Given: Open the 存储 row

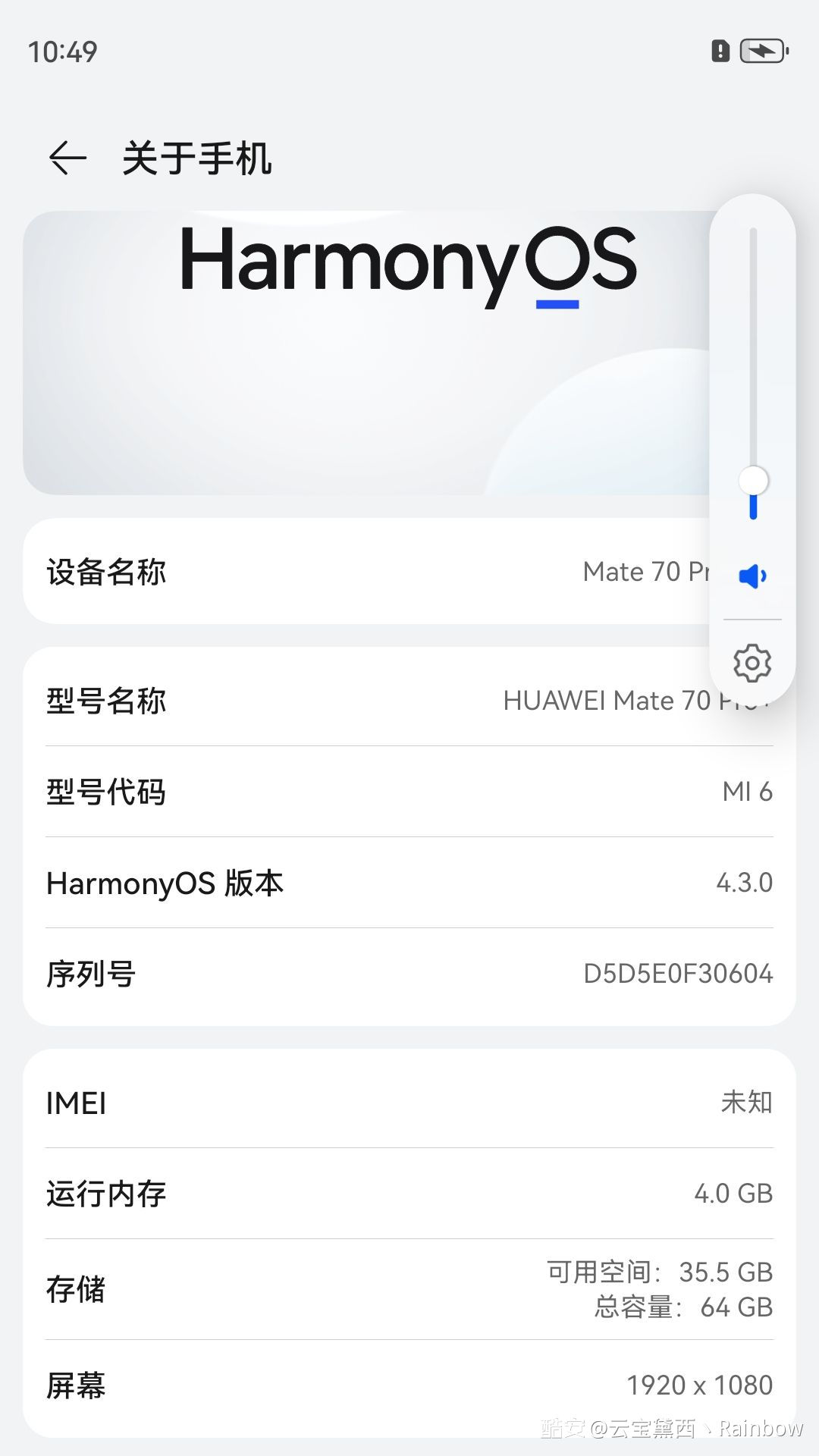Looking at the screenshot, I should 409,1289.
